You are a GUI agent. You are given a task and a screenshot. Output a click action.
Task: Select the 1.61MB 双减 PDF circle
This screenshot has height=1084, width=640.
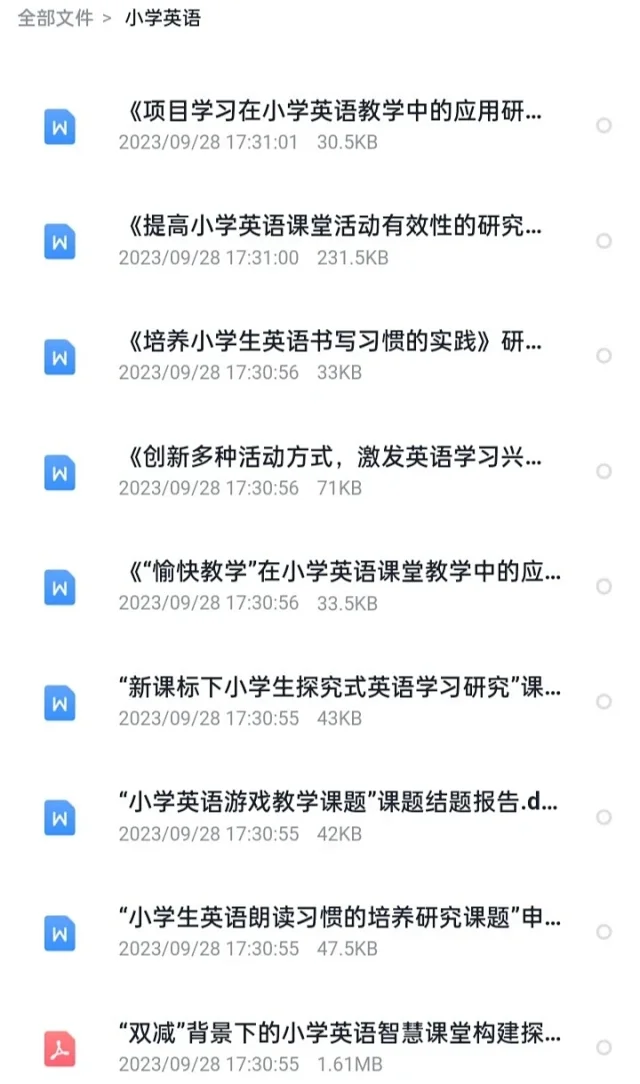pos(604,1047)
